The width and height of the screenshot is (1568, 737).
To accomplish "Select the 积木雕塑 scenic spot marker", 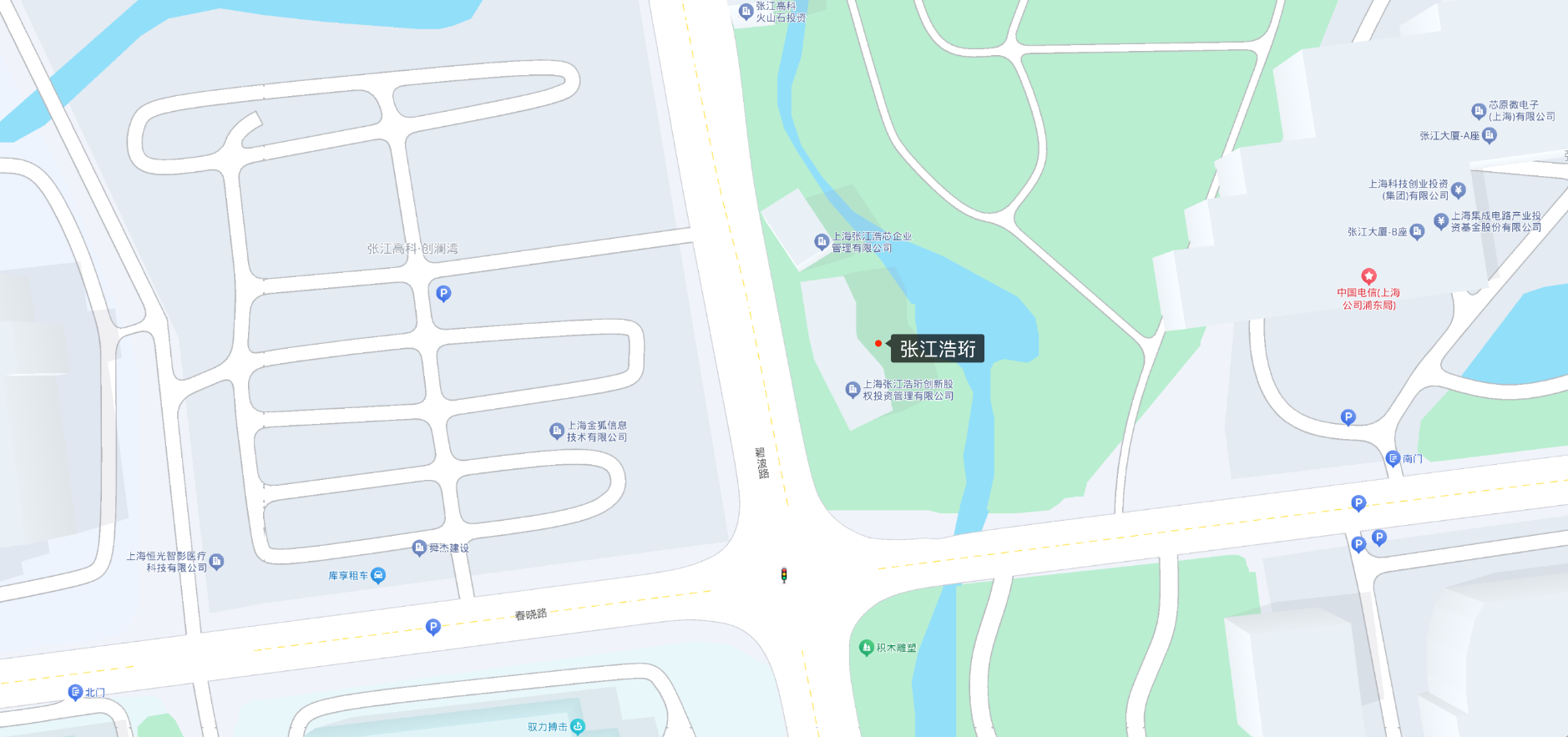I will tap(867, 647).
